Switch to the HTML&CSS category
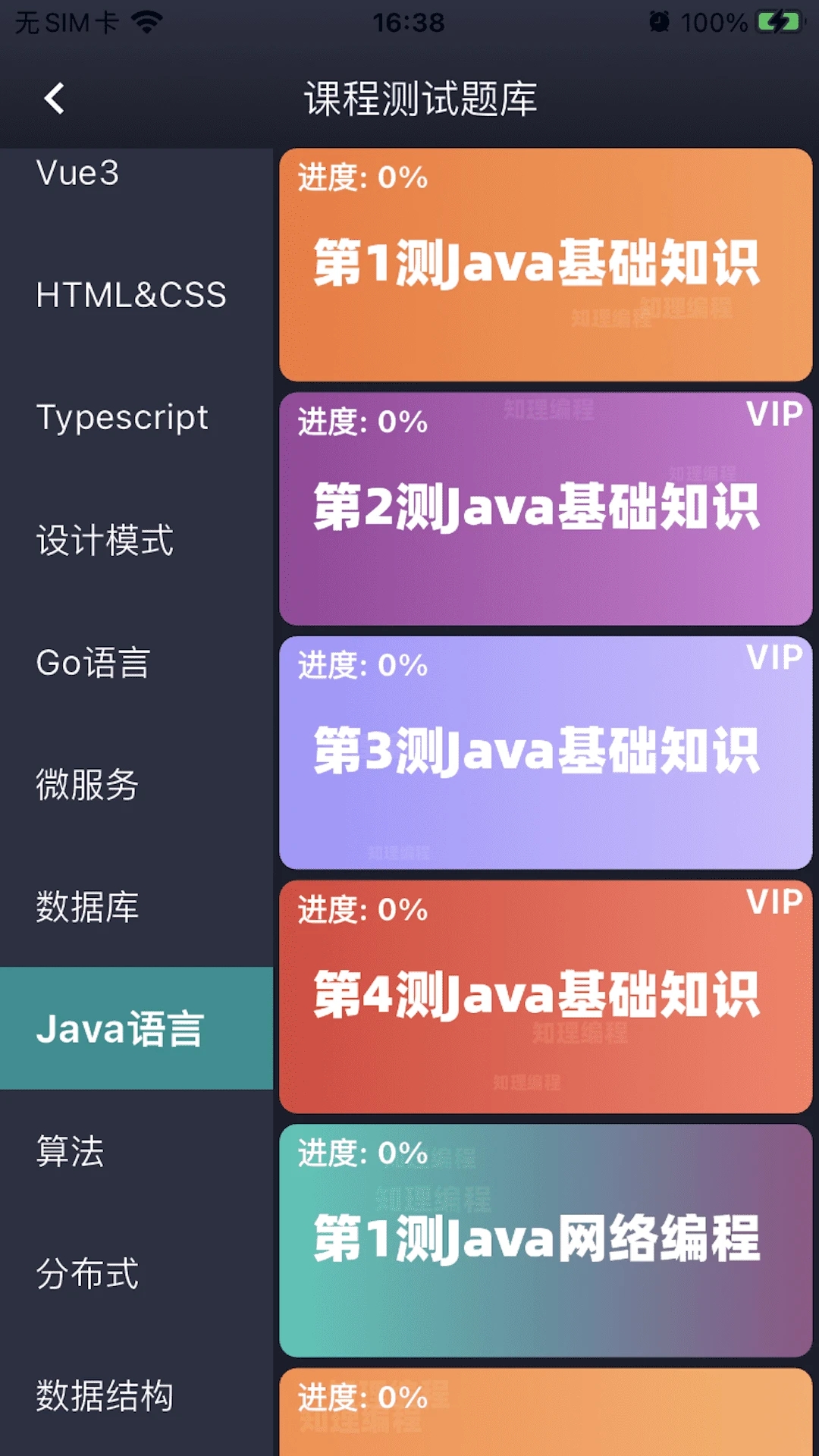The width and height of the screenshot is (819, 1456). tap(131, 295)
